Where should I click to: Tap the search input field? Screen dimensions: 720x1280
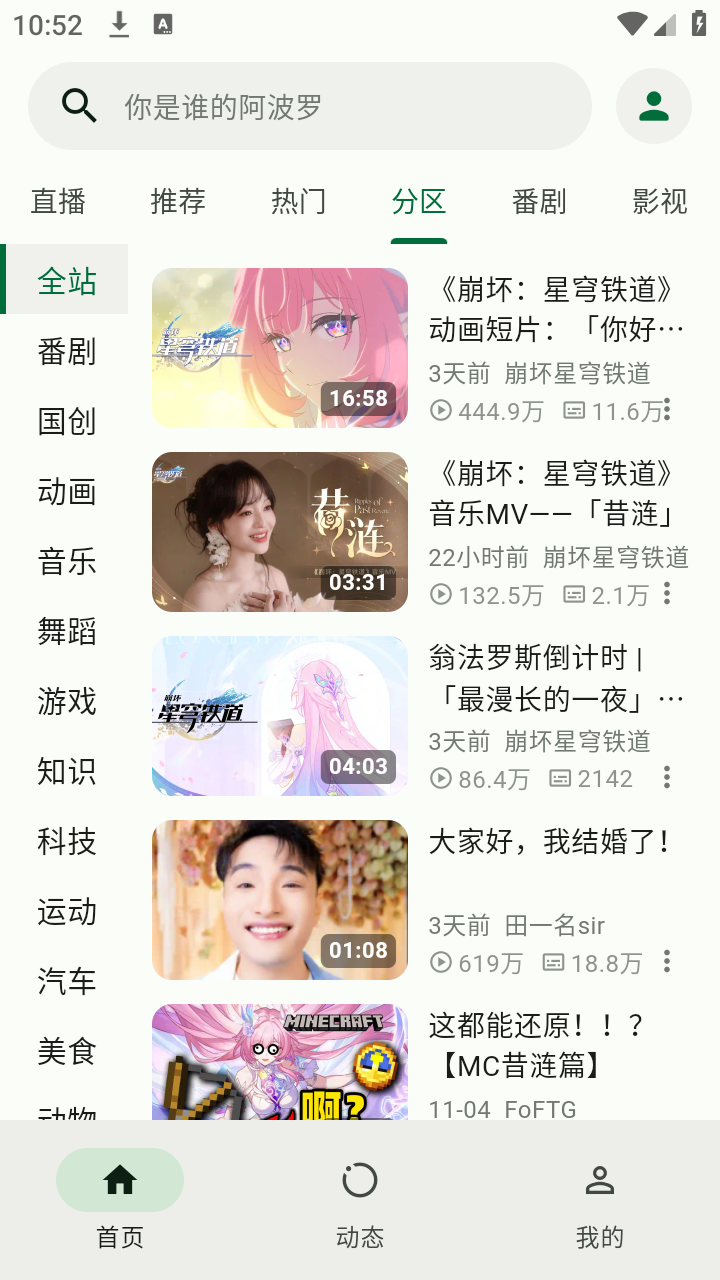(300, 105)
